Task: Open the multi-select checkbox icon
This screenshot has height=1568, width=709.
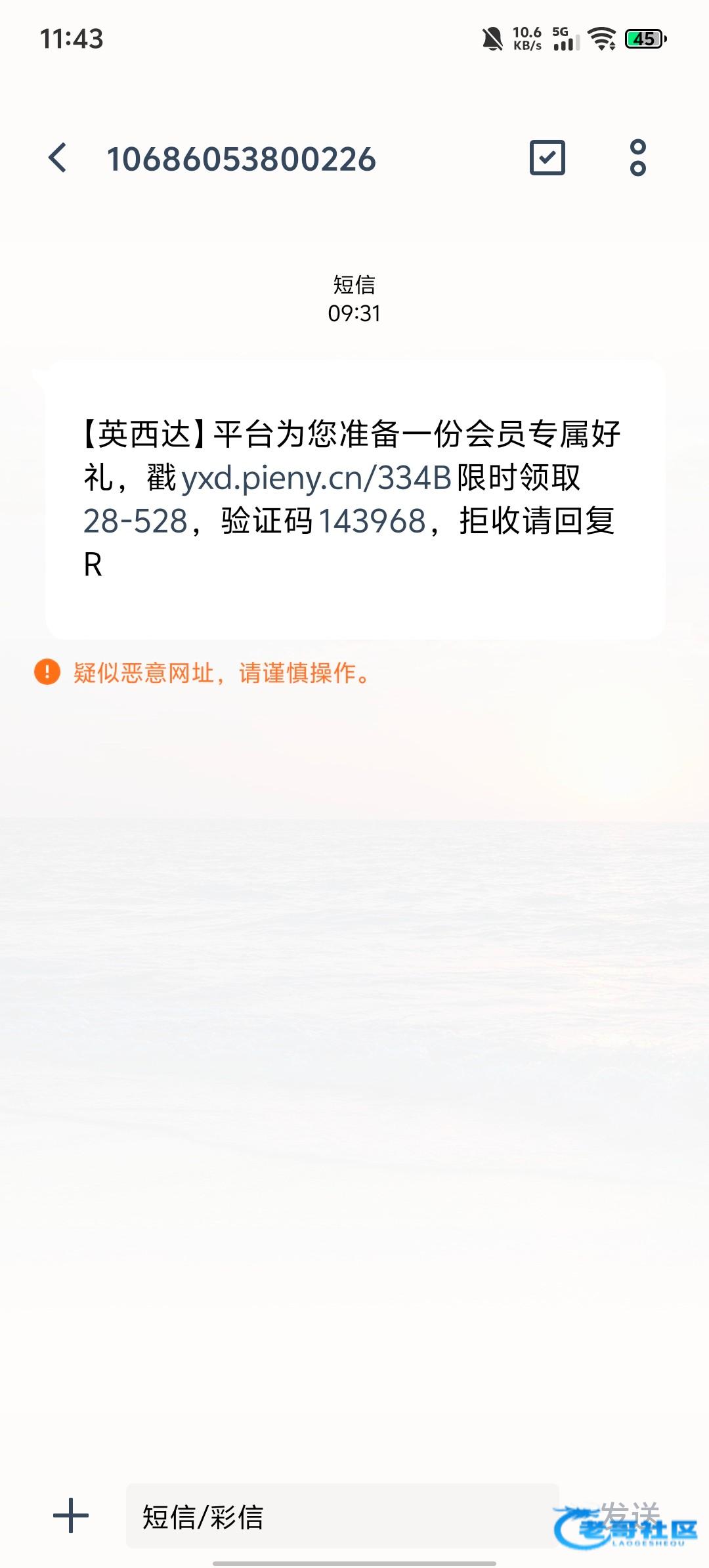Action: point(547,158)
